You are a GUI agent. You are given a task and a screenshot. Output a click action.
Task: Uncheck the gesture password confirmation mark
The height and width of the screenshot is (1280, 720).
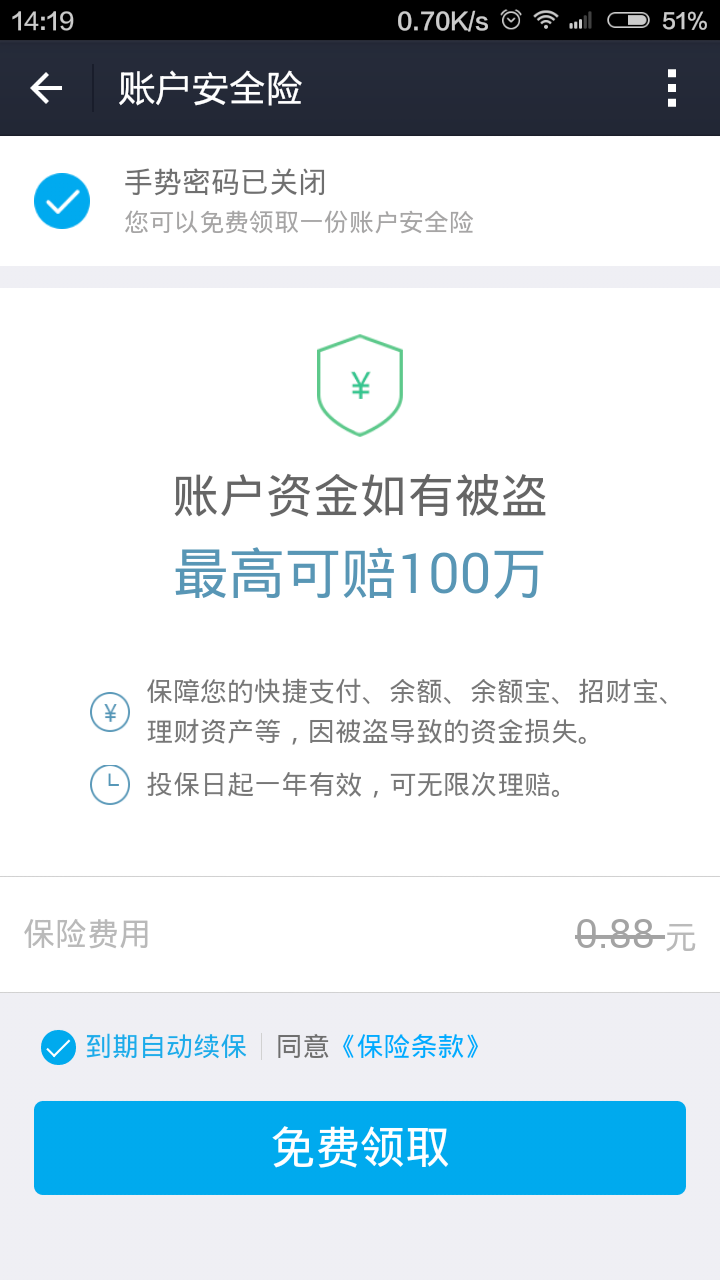click(62, 200)
